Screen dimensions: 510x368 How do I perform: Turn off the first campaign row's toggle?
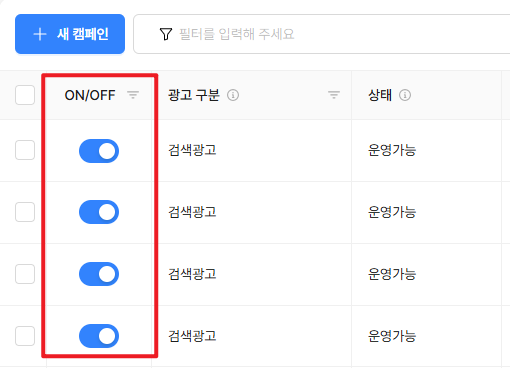99,151
